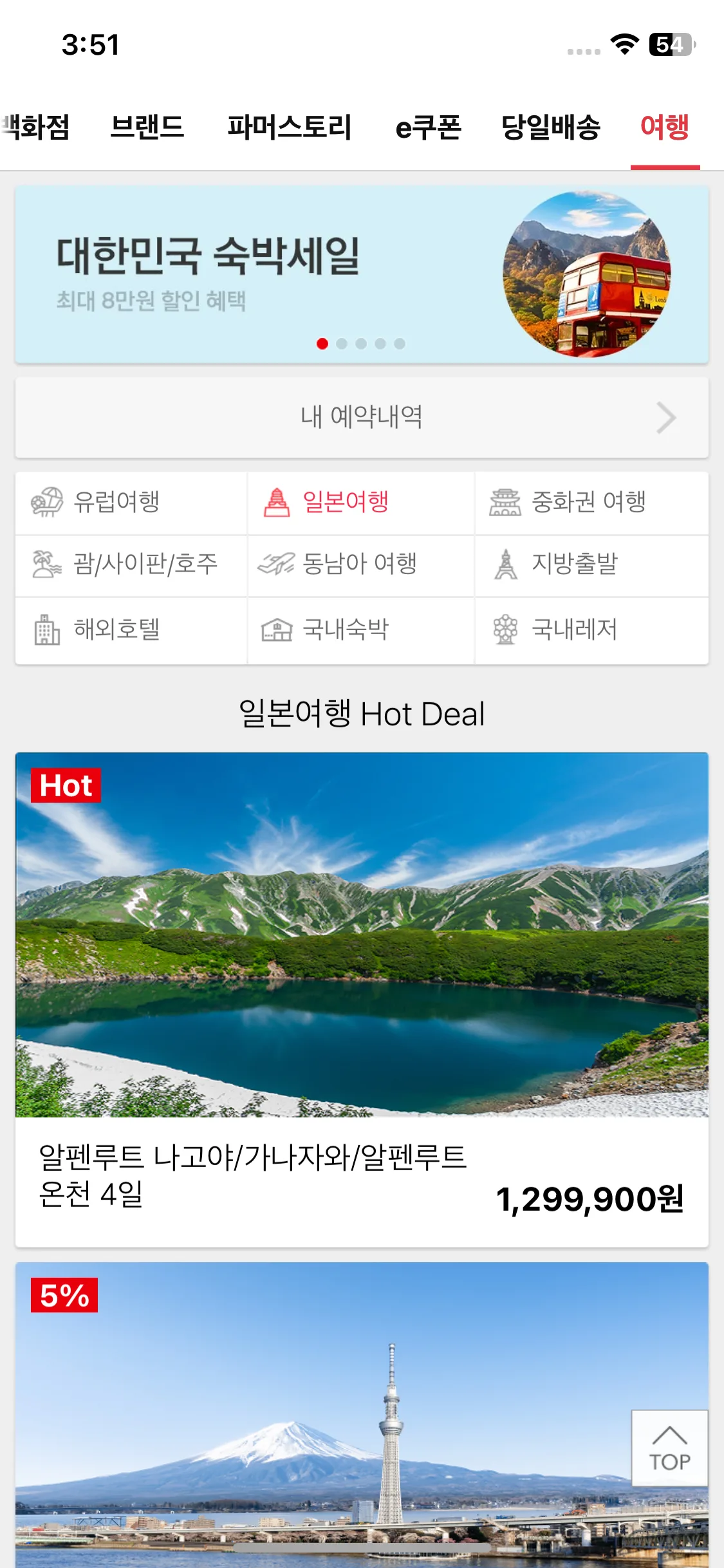The image size is (724, 1568).
Task: Select the e쿠폰 tab
Action: (x=428, y=127)
